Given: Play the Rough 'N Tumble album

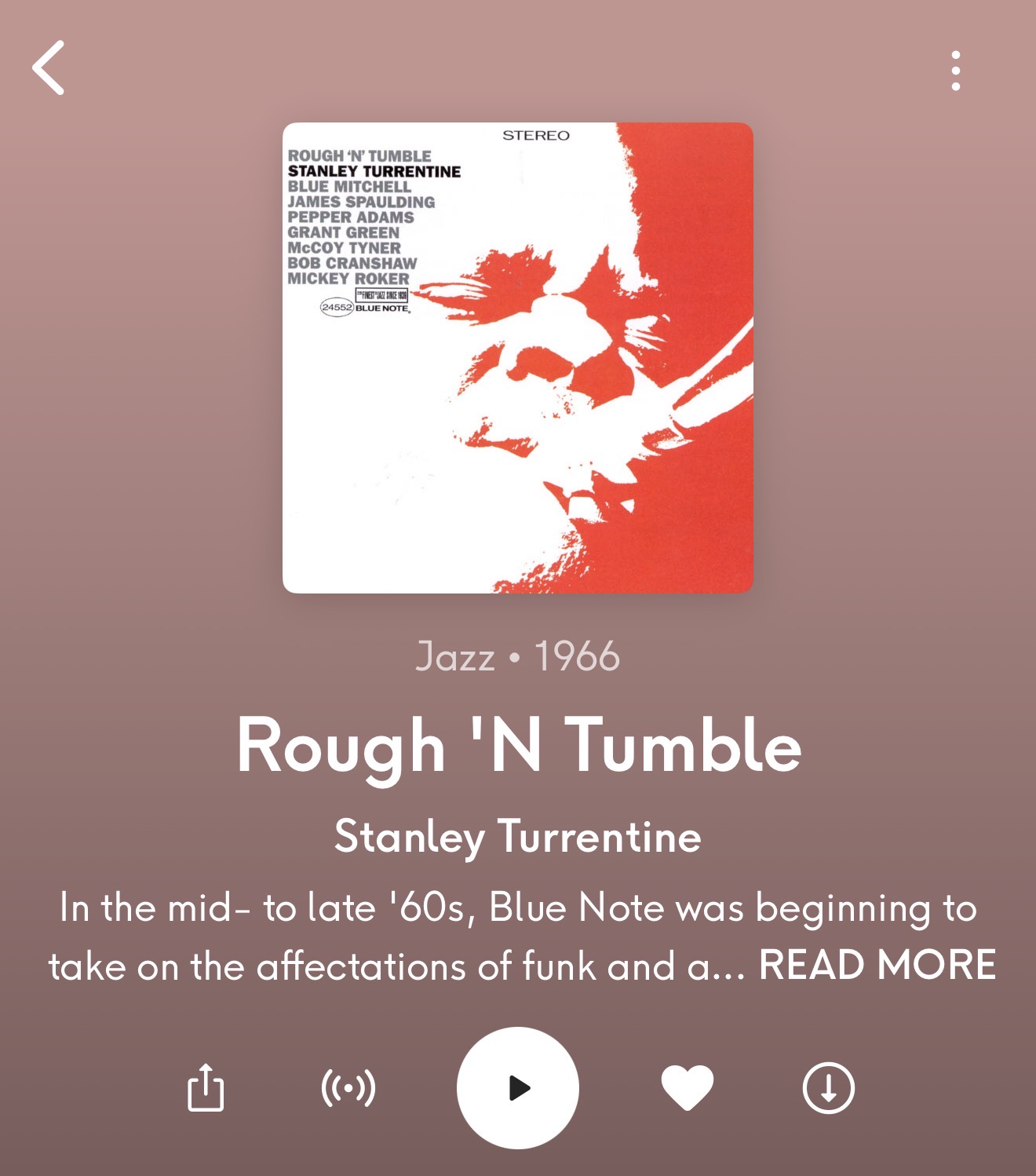Looking at the screenshot, I should [518, 1088].
